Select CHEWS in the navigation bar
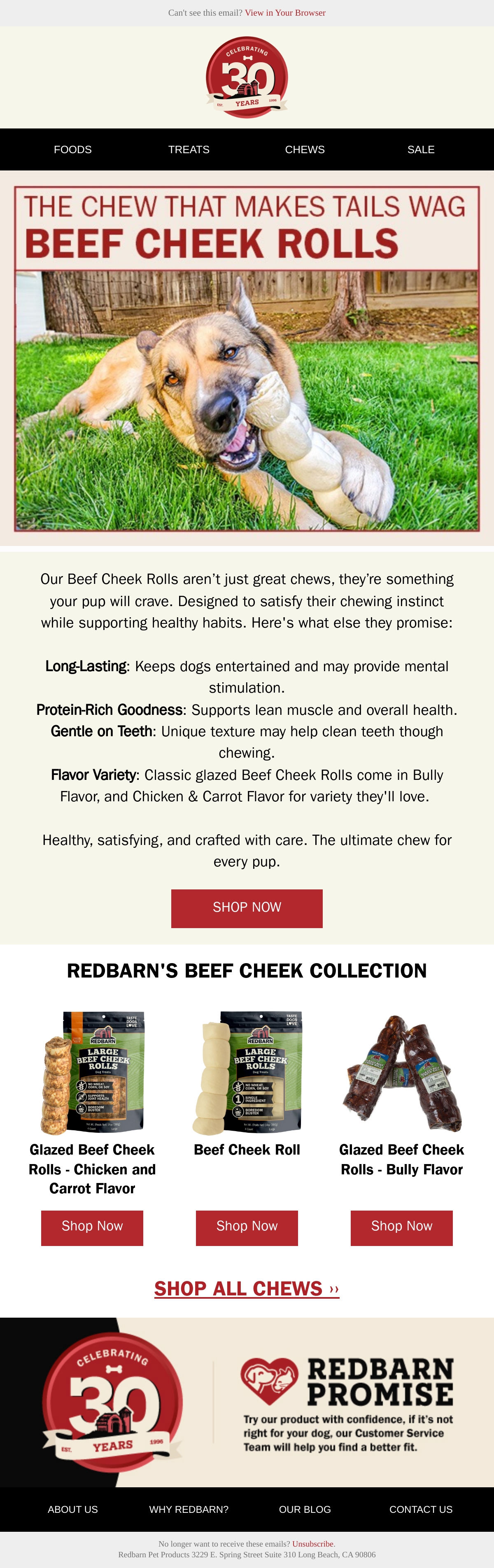The width and height of the screenshot is (494, 1568). click(x=305, y=150)
